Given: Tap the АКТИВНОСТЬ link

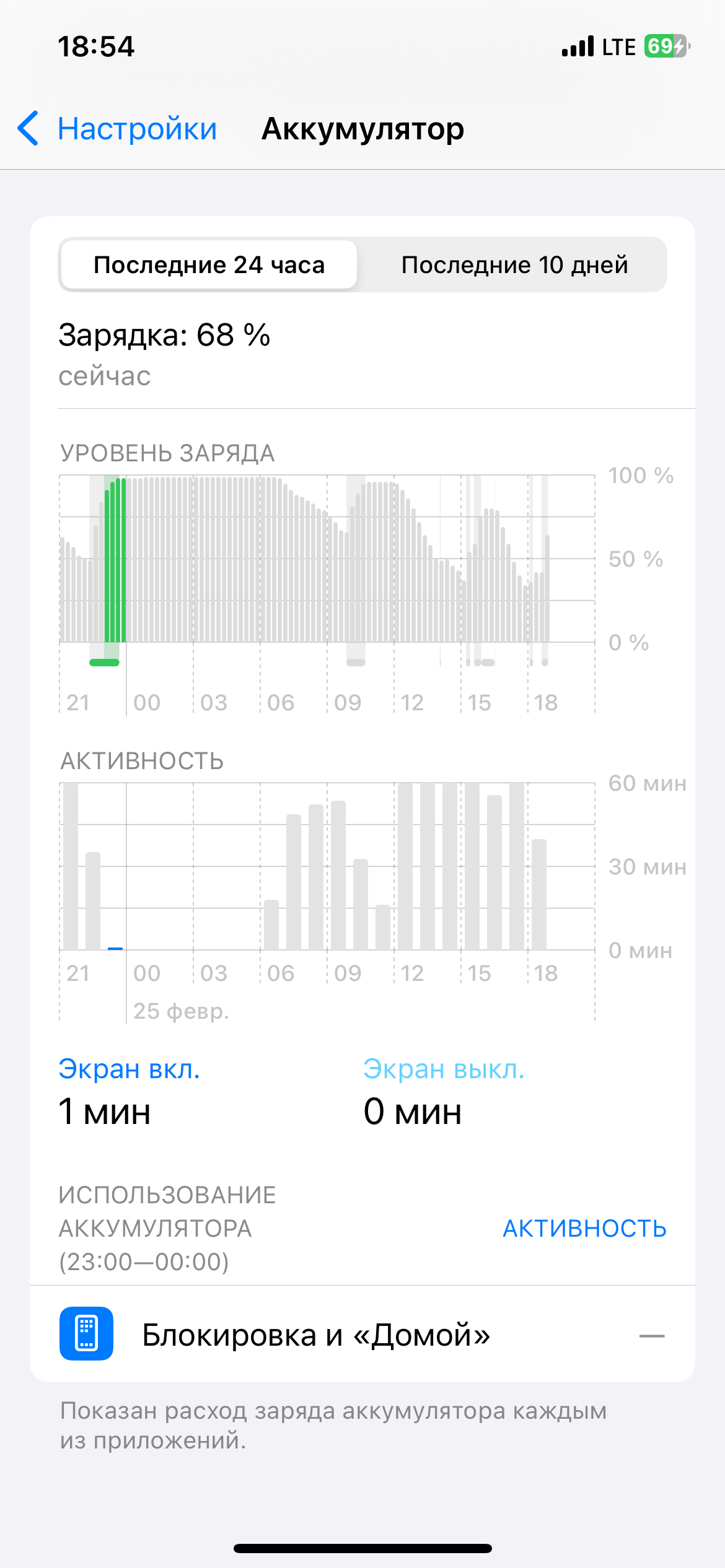Looking at the screenshot, I should [584, 1229].
